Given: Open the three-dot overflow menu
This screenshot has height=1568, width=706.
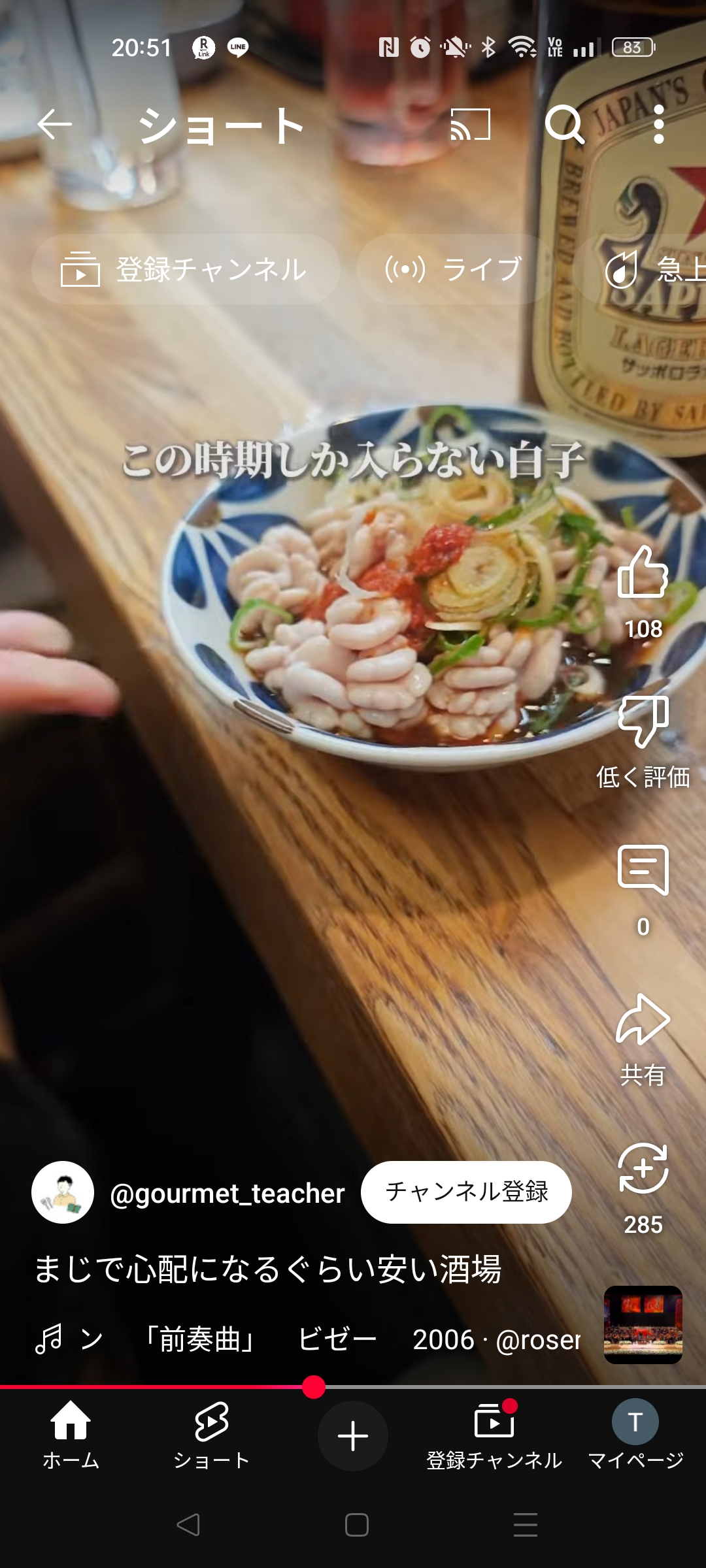Looking at the screenshot, I should 658,124.
